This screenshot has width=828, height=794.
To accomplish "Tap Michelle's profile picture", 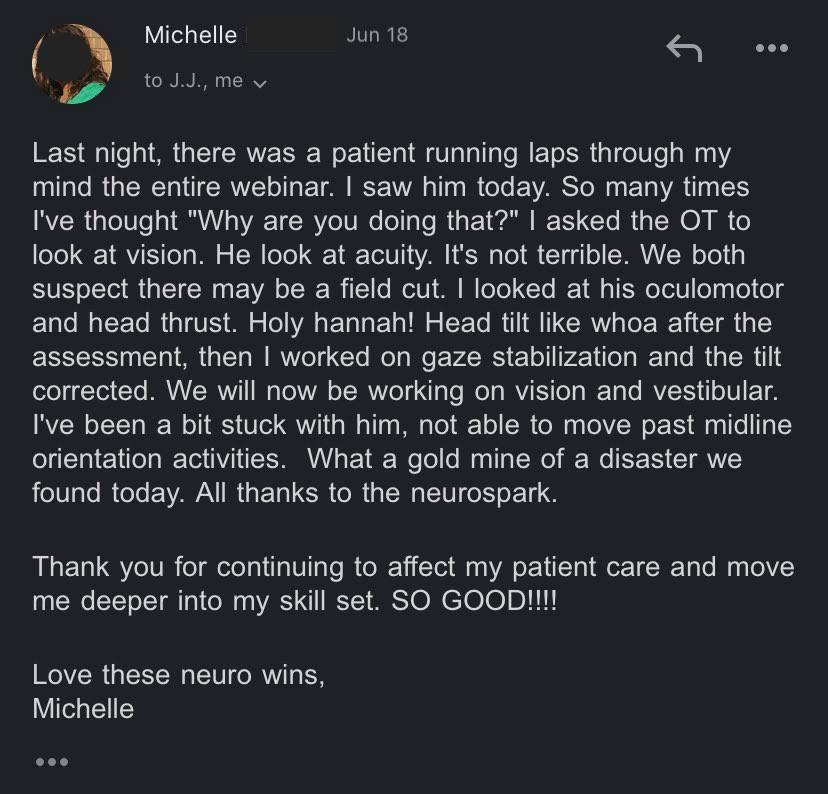I will click(x=72, y=63).
